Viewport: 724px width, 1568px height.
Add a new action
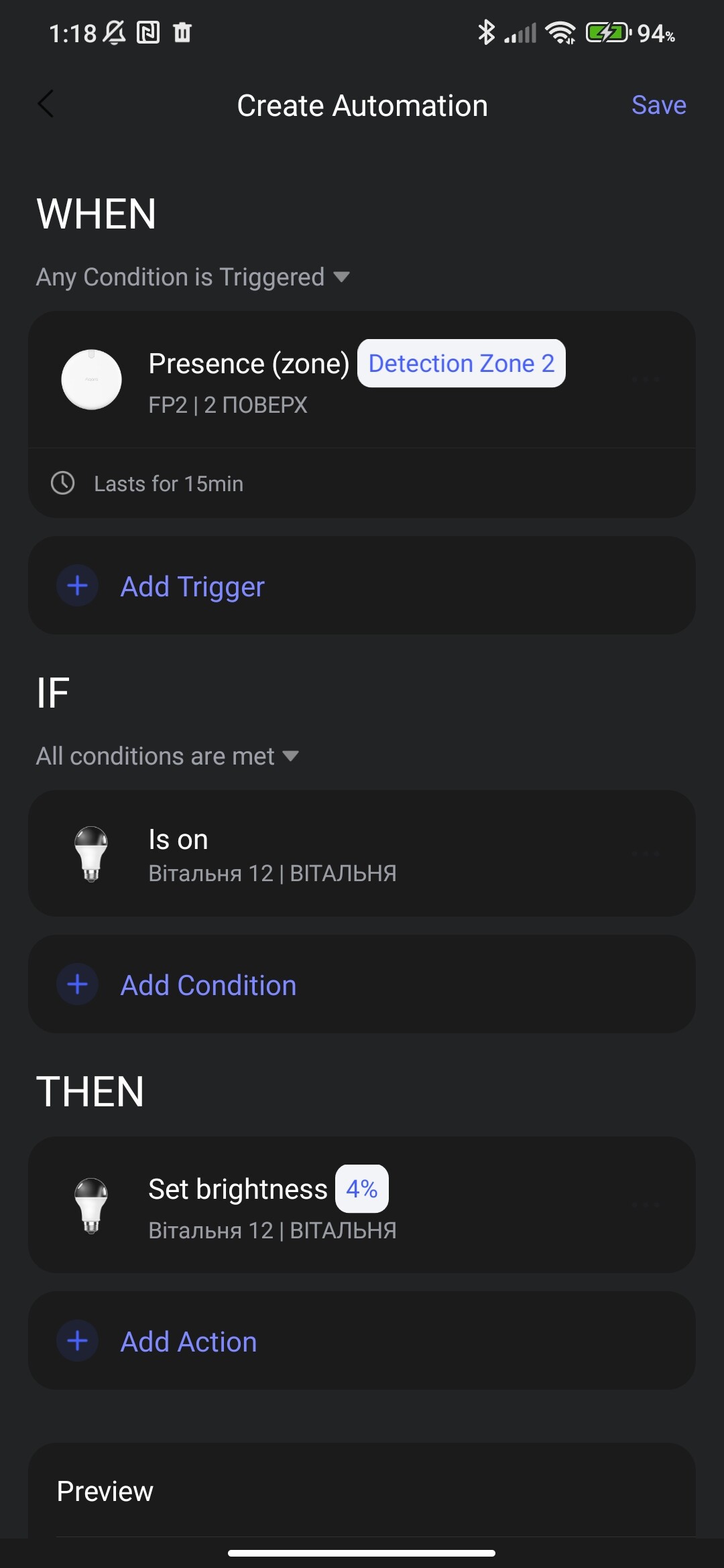188,1342
